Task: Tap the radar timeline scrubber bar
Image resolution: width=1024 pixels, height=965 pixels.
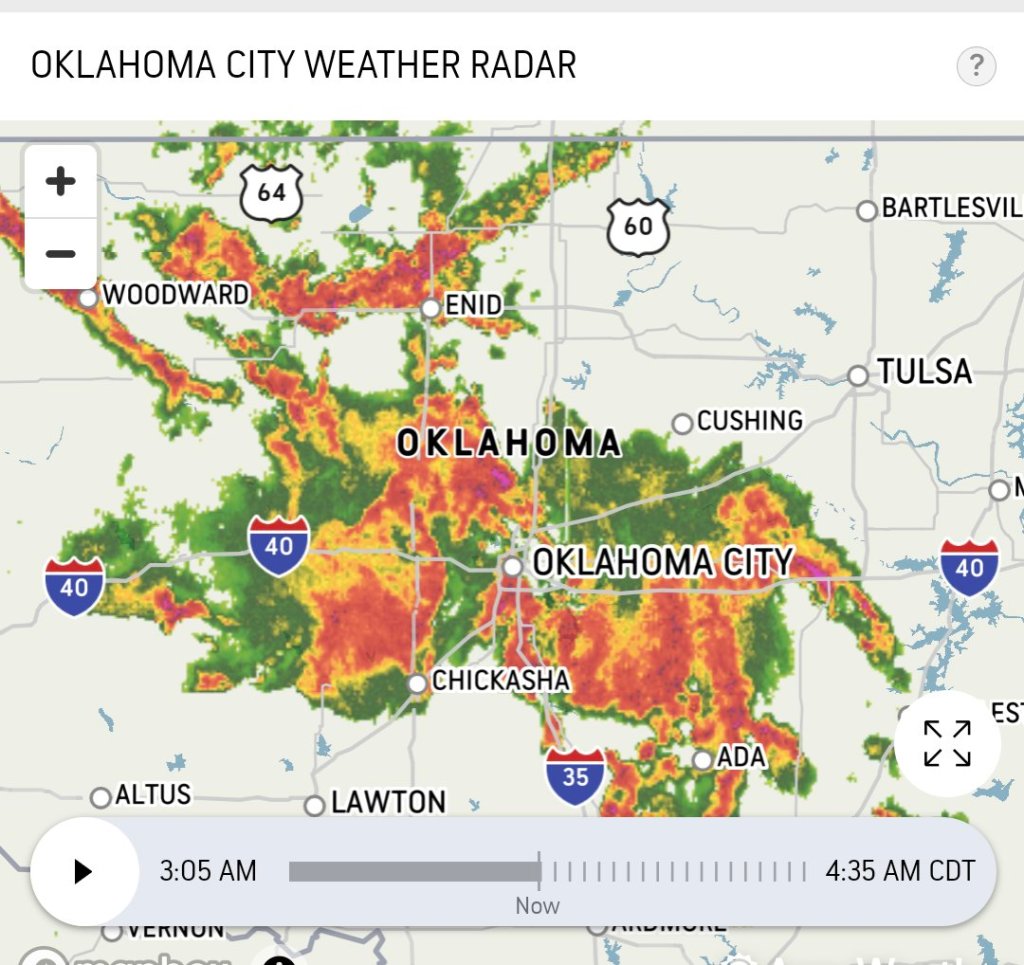Action: coord(546,871)
